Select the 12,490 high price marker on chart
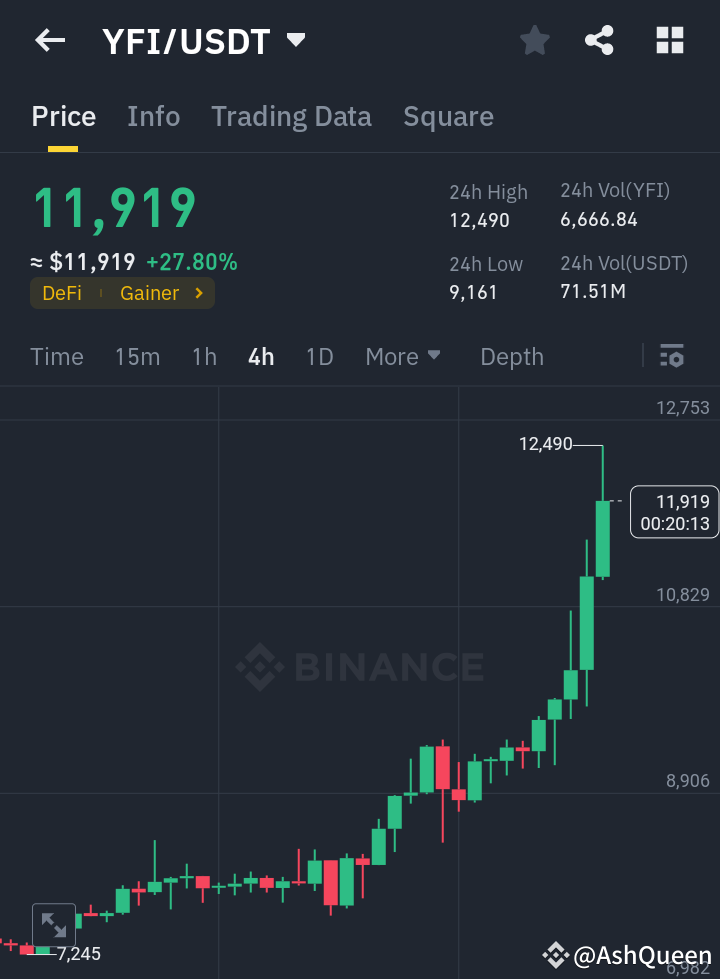The image size is (720, 979). (541, 444)
